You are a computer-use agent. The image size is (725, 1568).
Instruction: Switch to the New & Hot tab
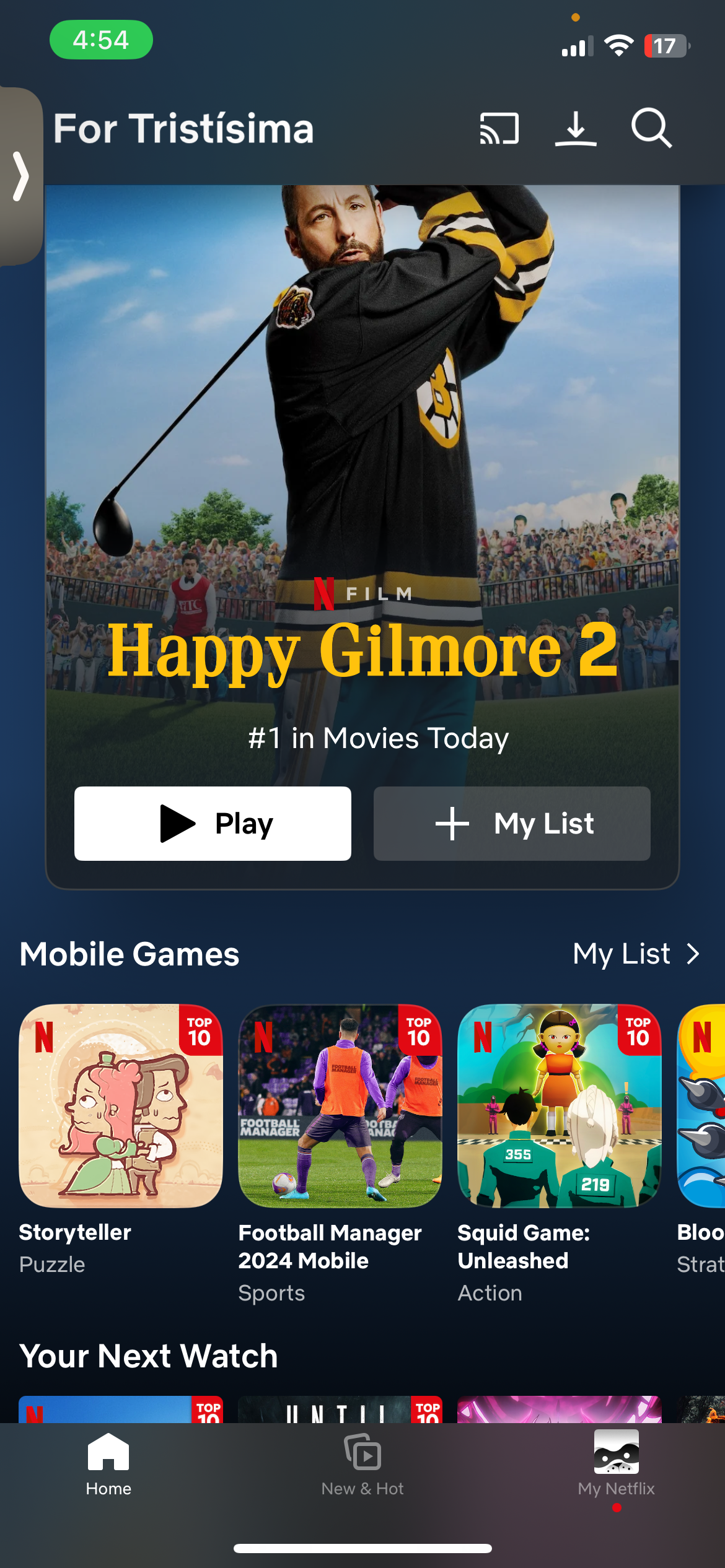click(362, 1465)
